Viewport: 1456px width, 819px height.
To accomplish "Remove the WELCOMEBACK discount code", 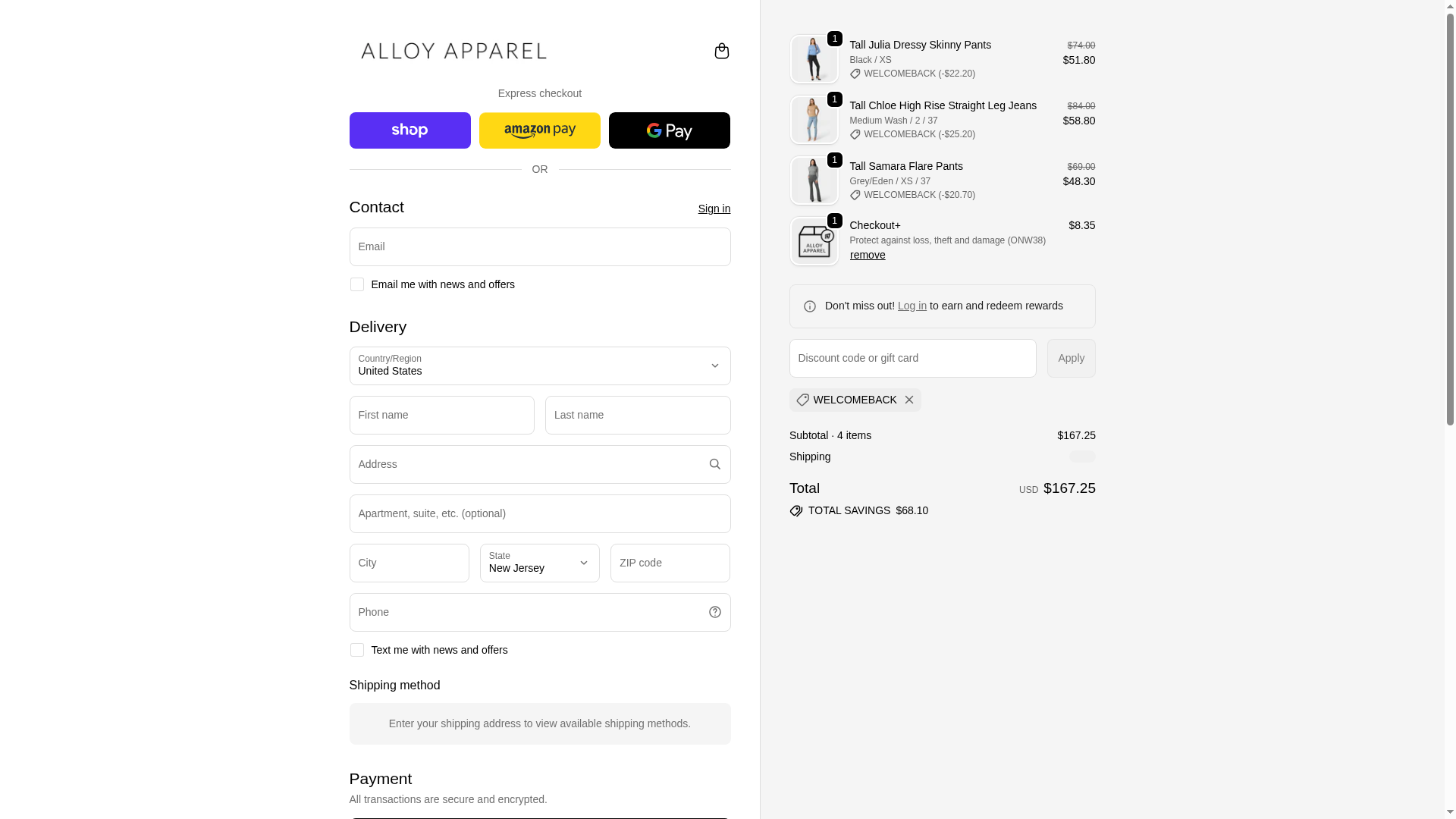I will 908,400.
